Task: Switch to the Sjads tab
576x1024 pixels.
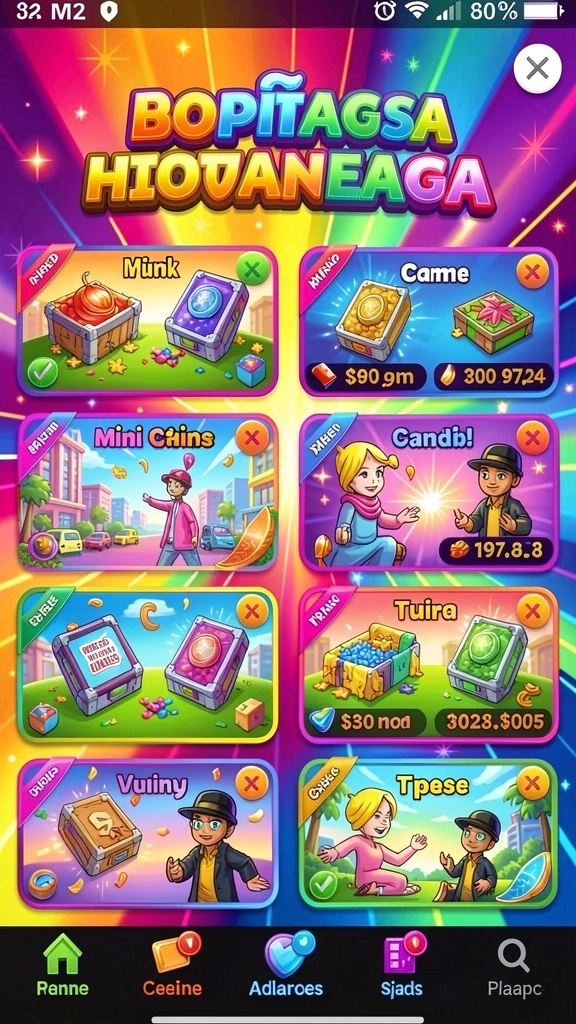Action: (402, 965)
